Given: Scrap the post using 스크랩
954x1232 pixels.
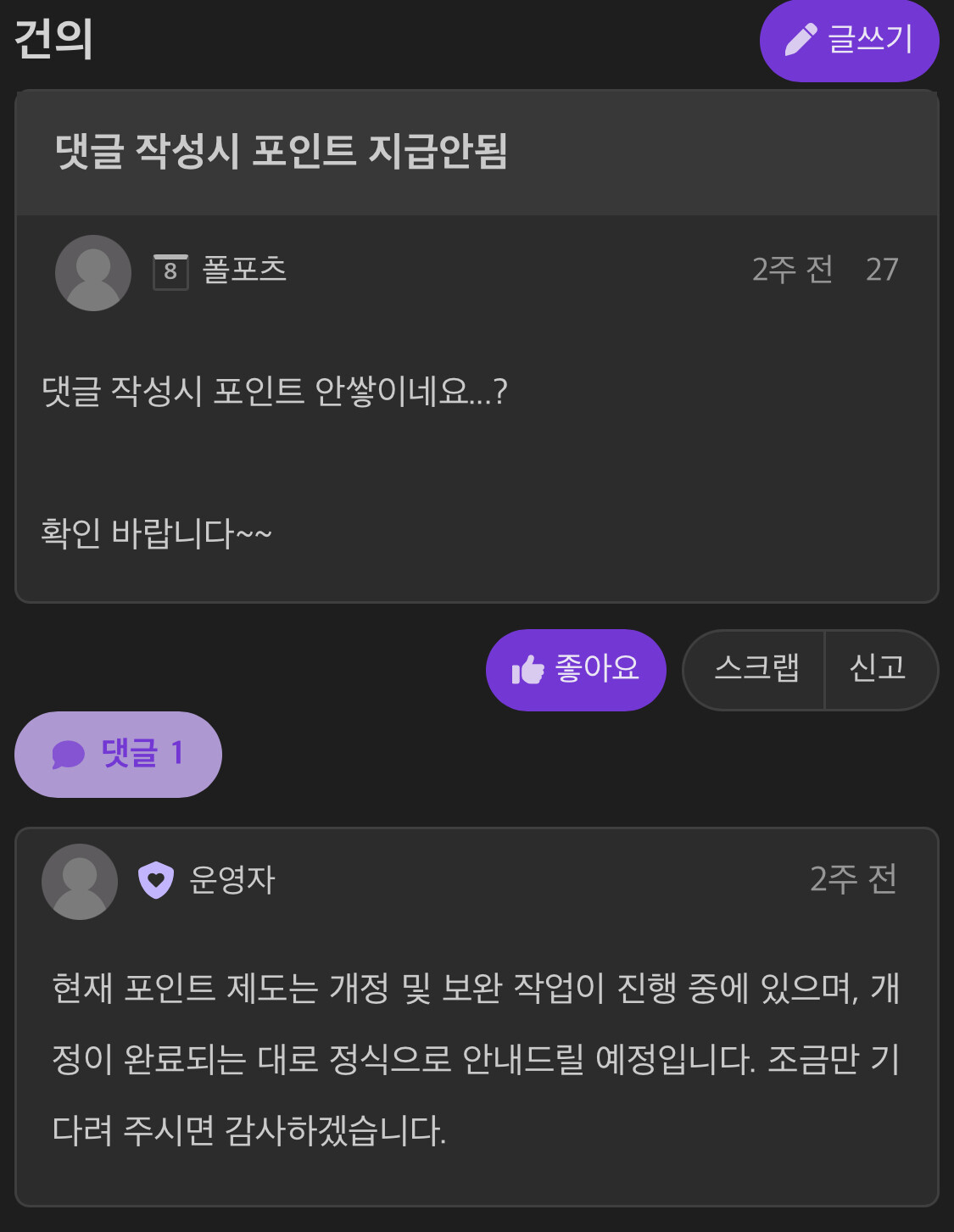Looking at the screenshot, I should (754, 670).
